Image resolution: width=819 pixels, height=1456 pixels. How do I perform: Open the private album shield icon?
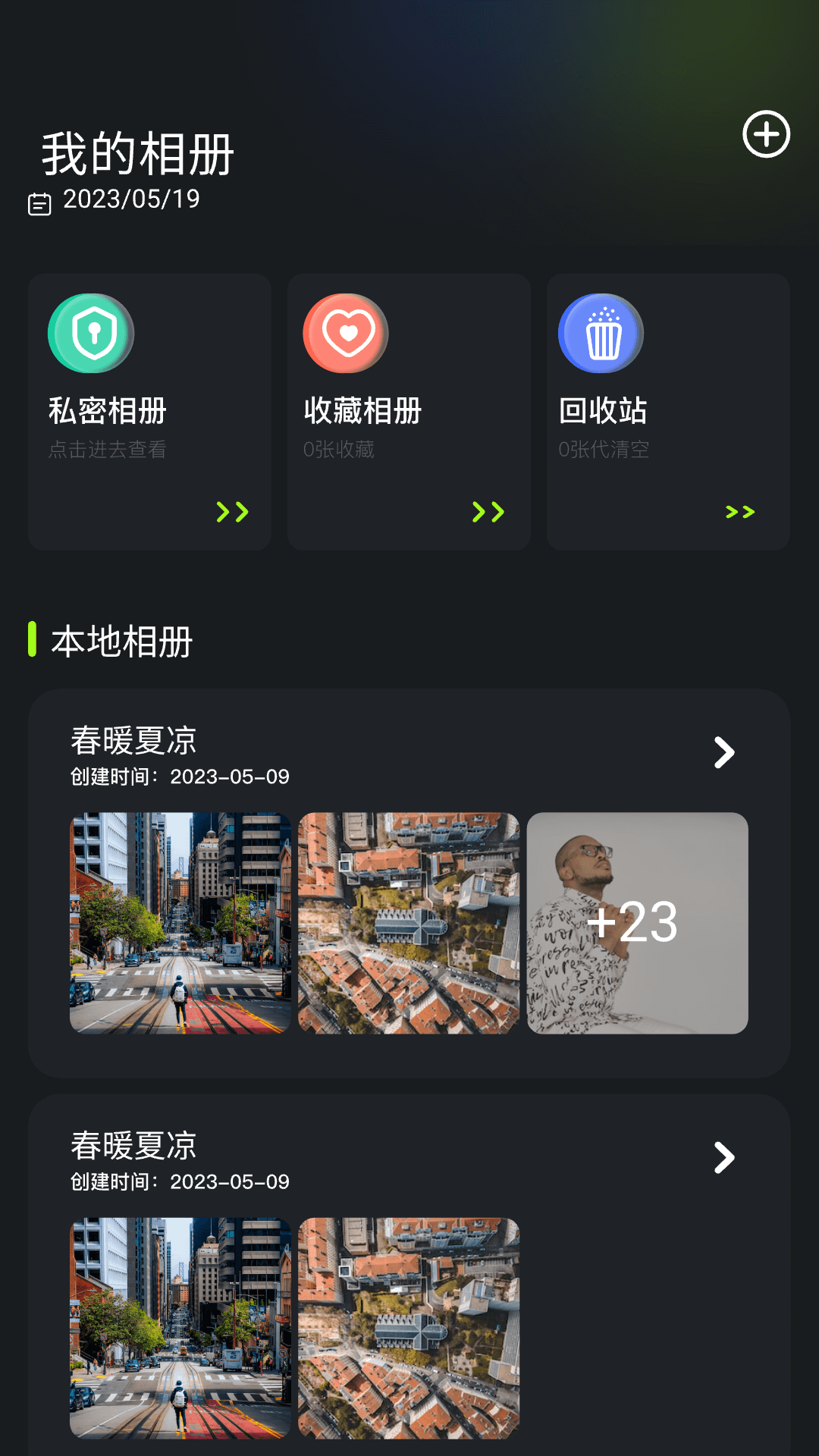point(91,332)
